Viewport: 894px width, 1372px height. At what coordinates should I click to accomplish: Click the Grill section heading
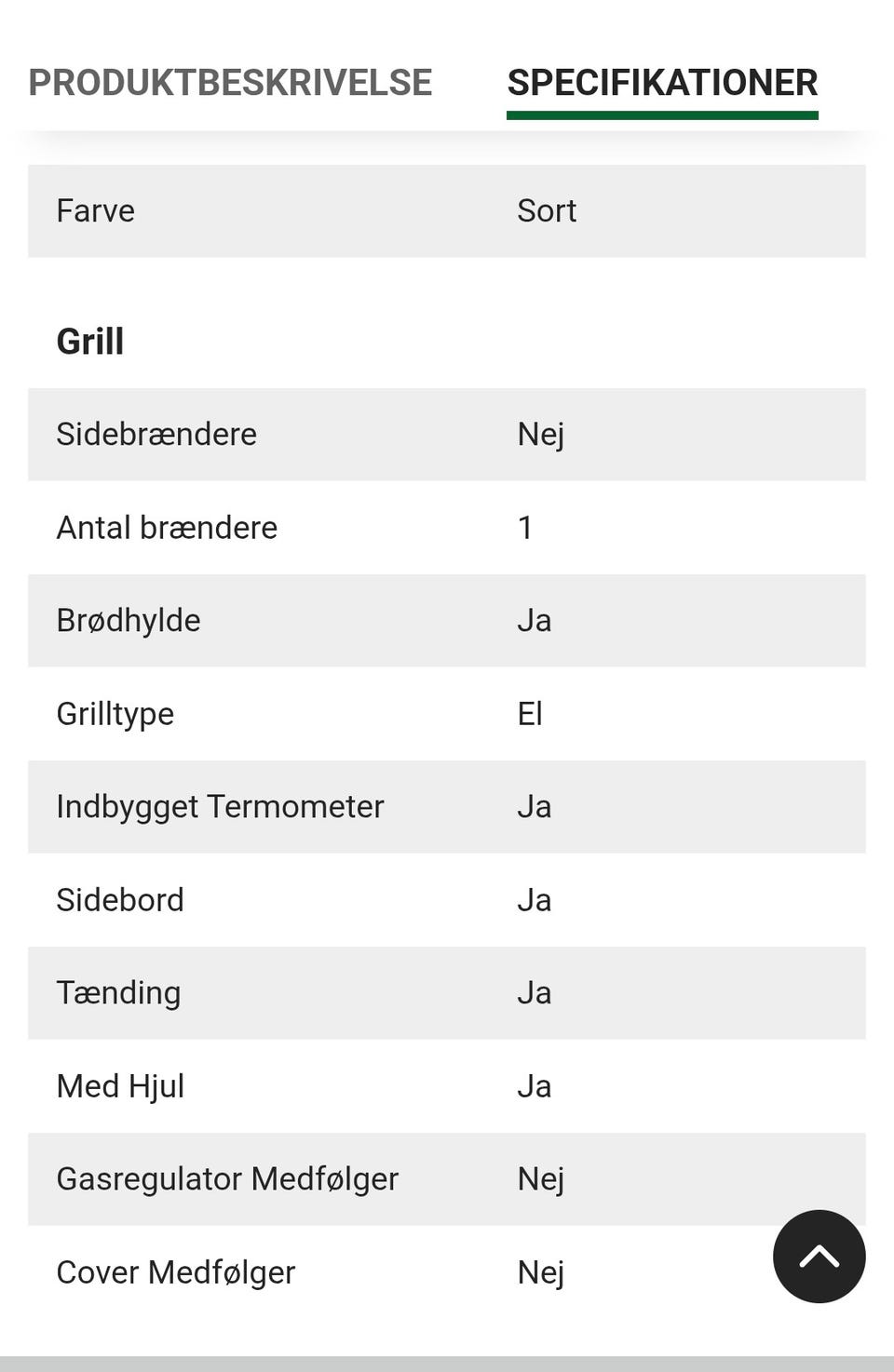(x=90, y=341)
